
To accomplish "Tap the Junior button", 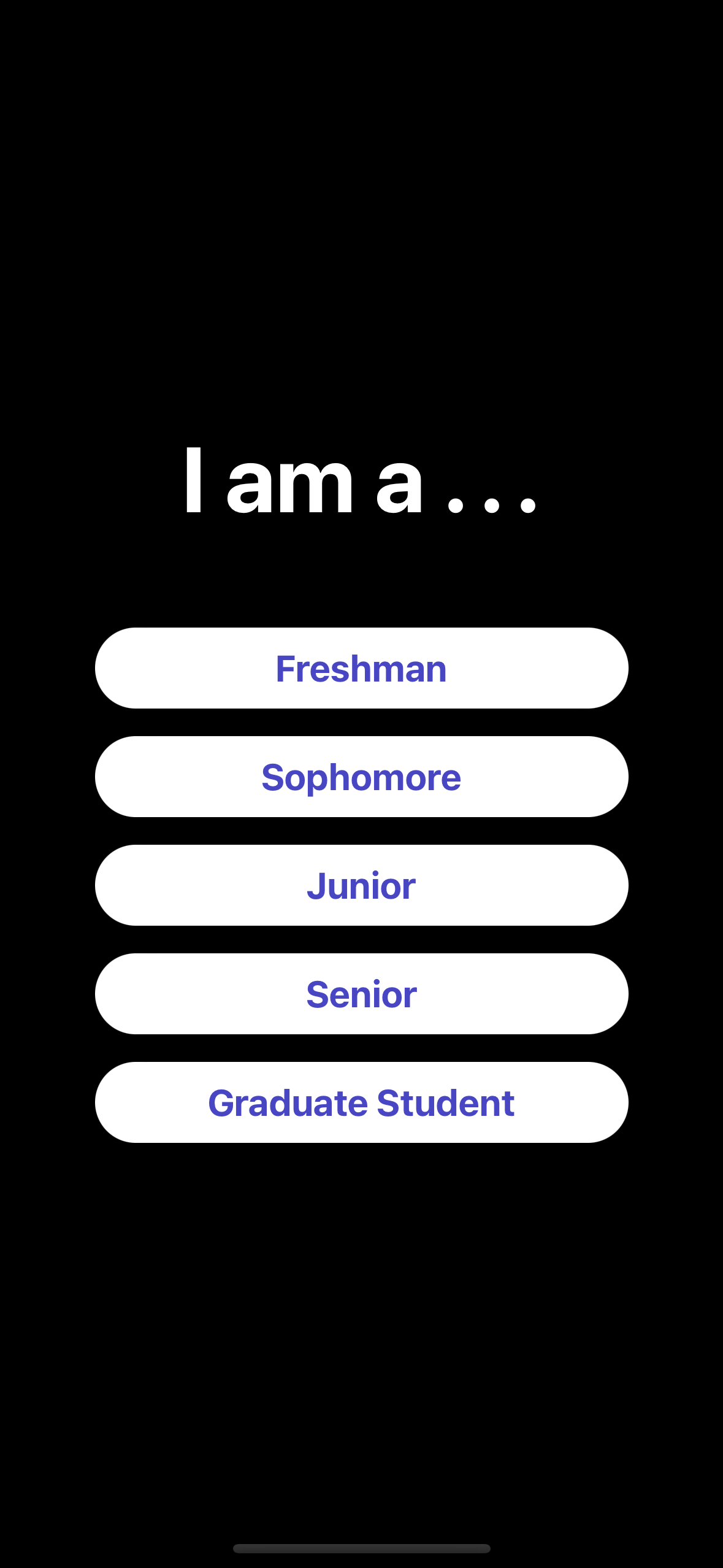I will tap(361, 885).
